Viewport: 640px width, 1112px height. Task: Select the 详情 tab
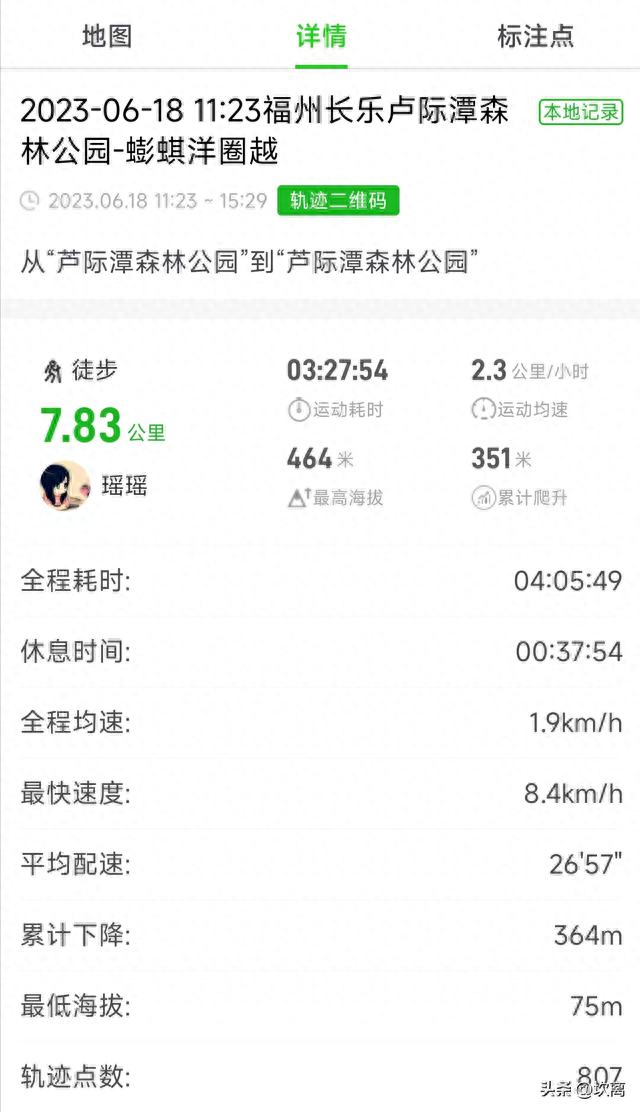click(321, 35)
